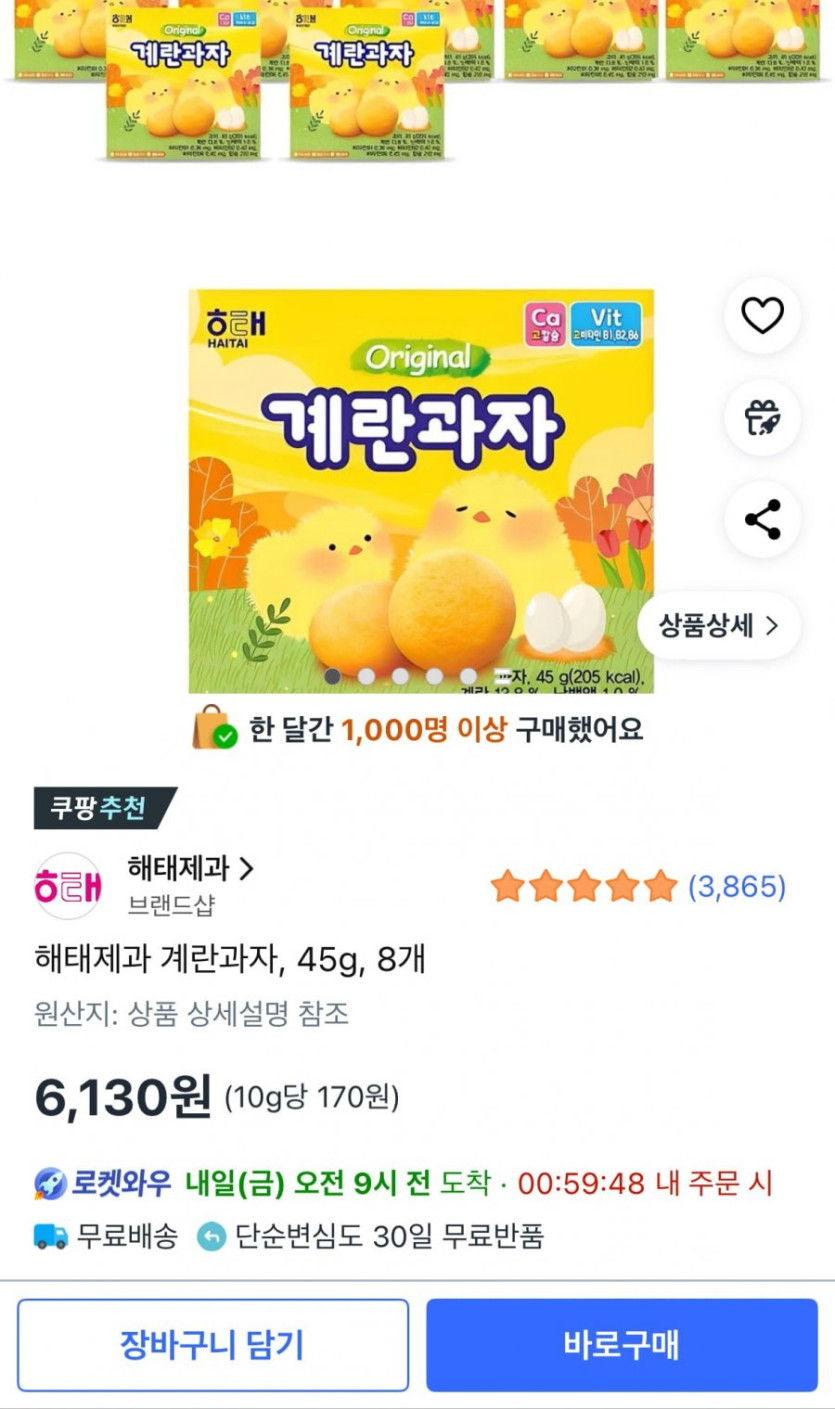Viewport: 835px width, 1409px height.
Task: Tap 장바구니 담기 to add to cart
Action: 212,1344
